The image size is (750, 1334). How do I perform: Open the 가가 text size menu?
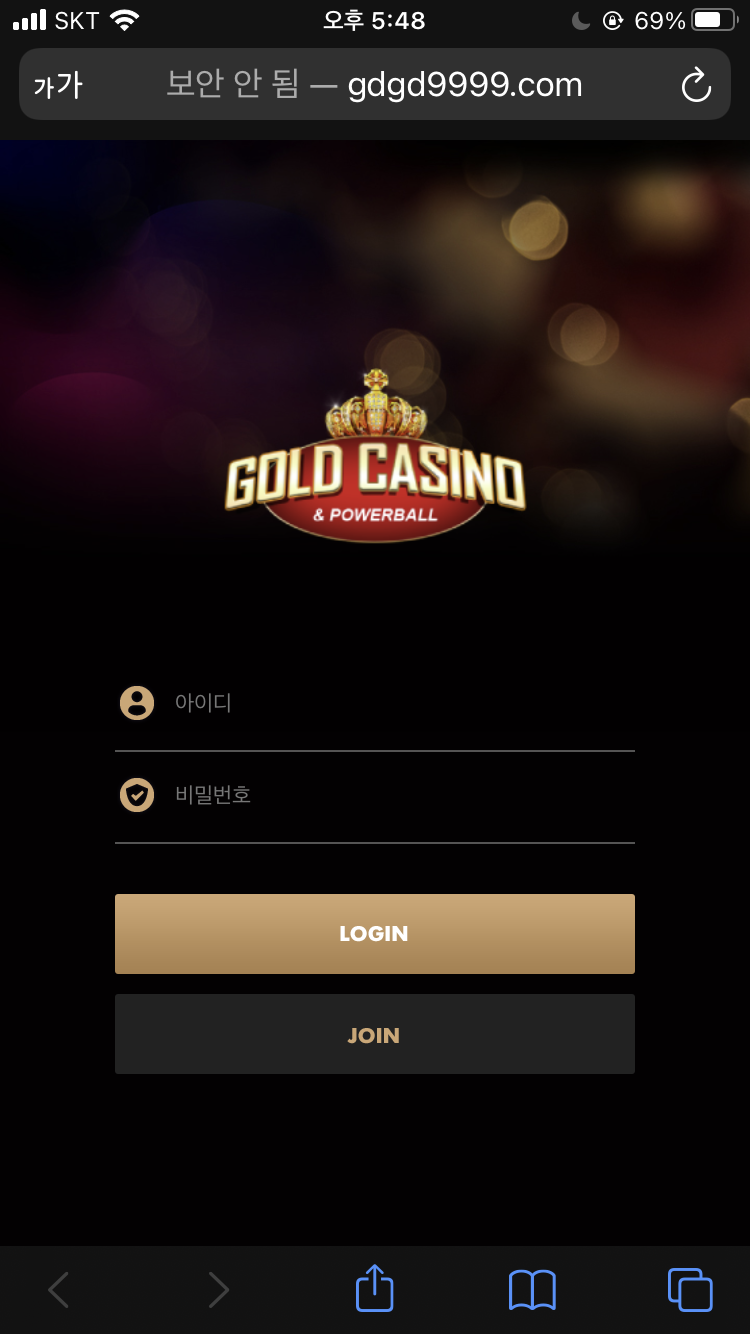click(57, 86)
